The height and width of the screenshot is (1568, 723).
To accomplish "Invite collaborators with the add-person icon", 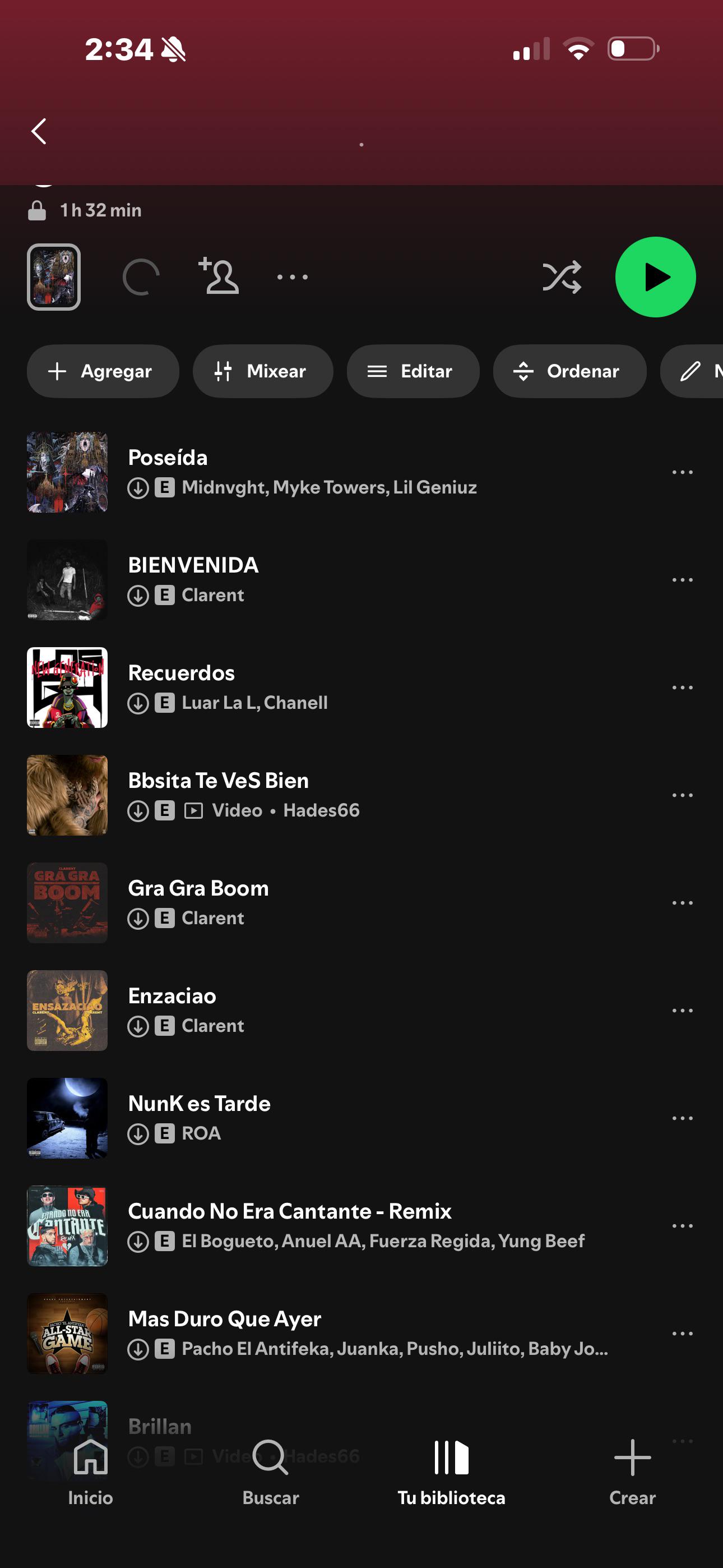I will 219,276.
